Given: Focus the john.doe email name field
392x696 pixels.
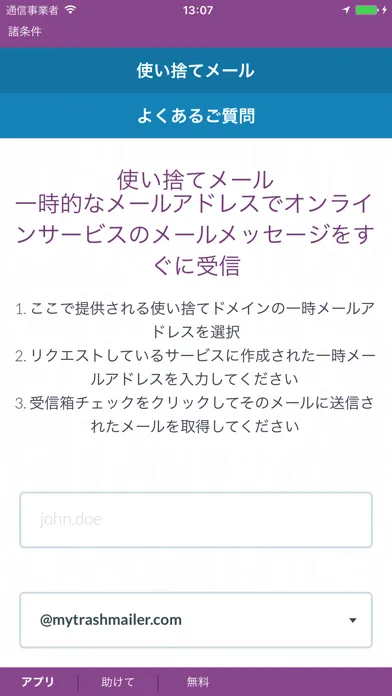Looking at the screenshot, I should coord(196,520).
